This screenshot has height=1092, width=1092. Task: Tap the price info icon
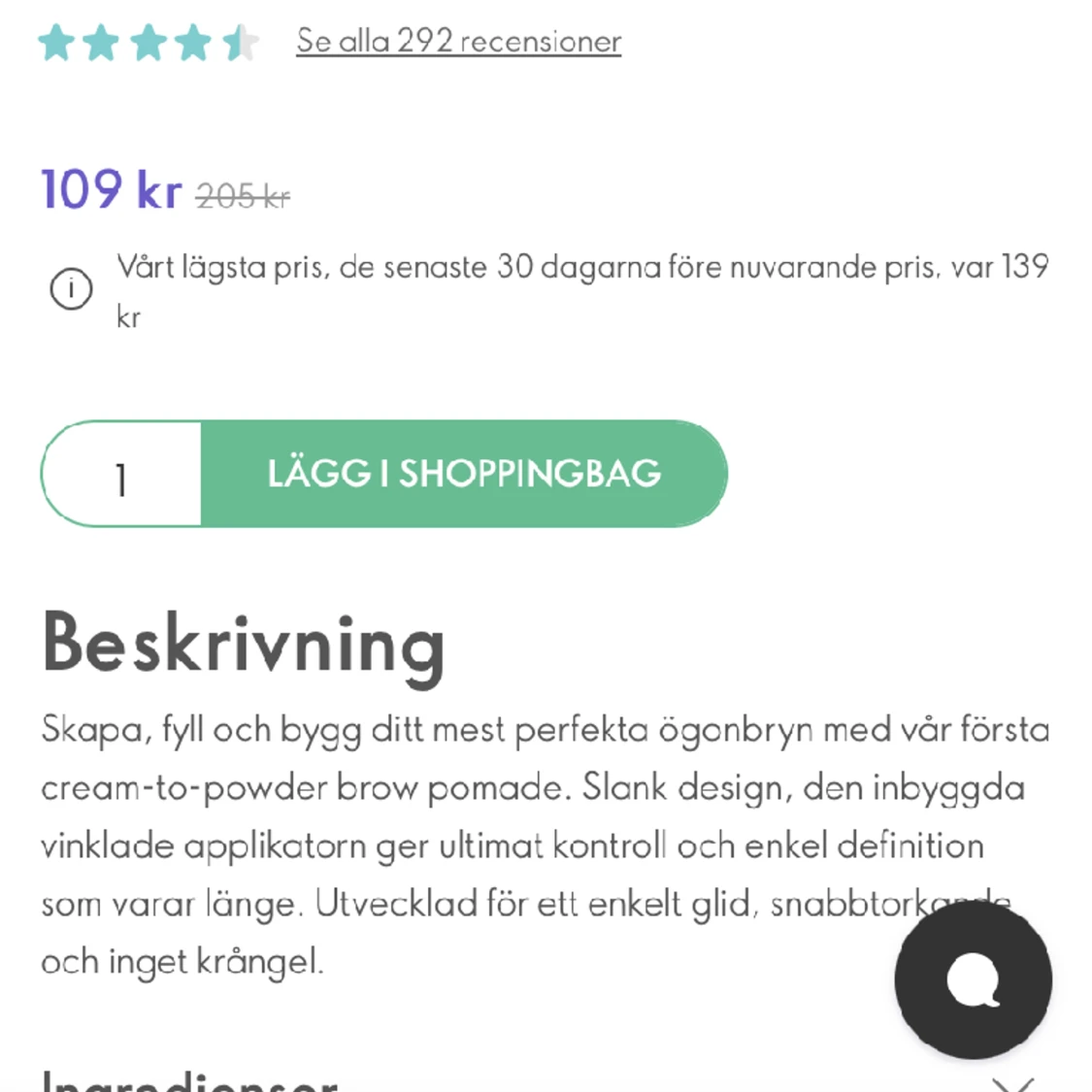click(x=71, y=289)
